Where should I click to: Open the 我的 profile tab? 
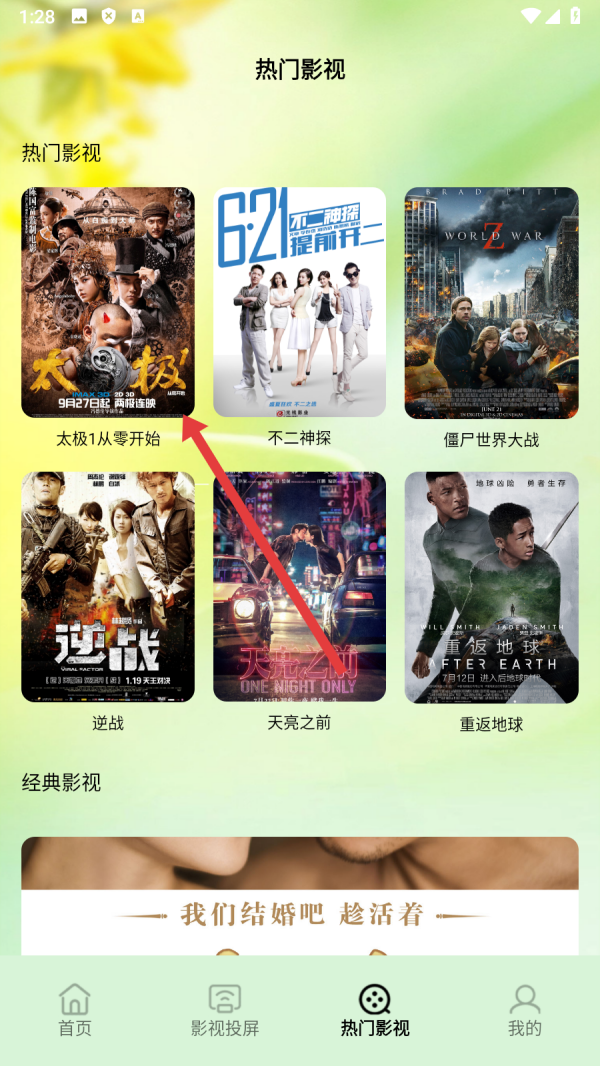pos(525,1010)
